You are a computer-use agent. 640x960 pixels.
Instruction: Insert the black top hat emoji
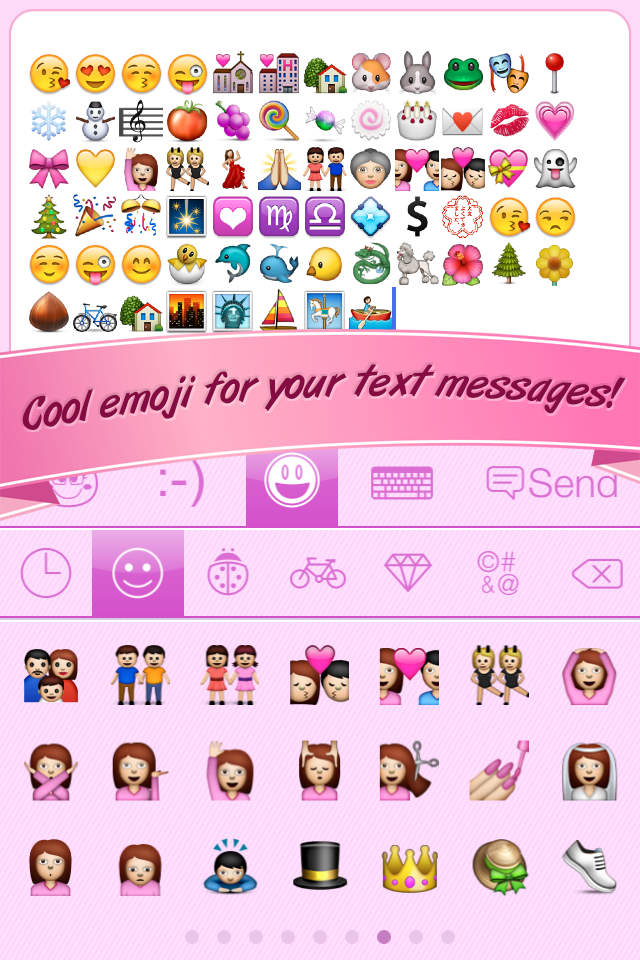click(x=319, y=865)
